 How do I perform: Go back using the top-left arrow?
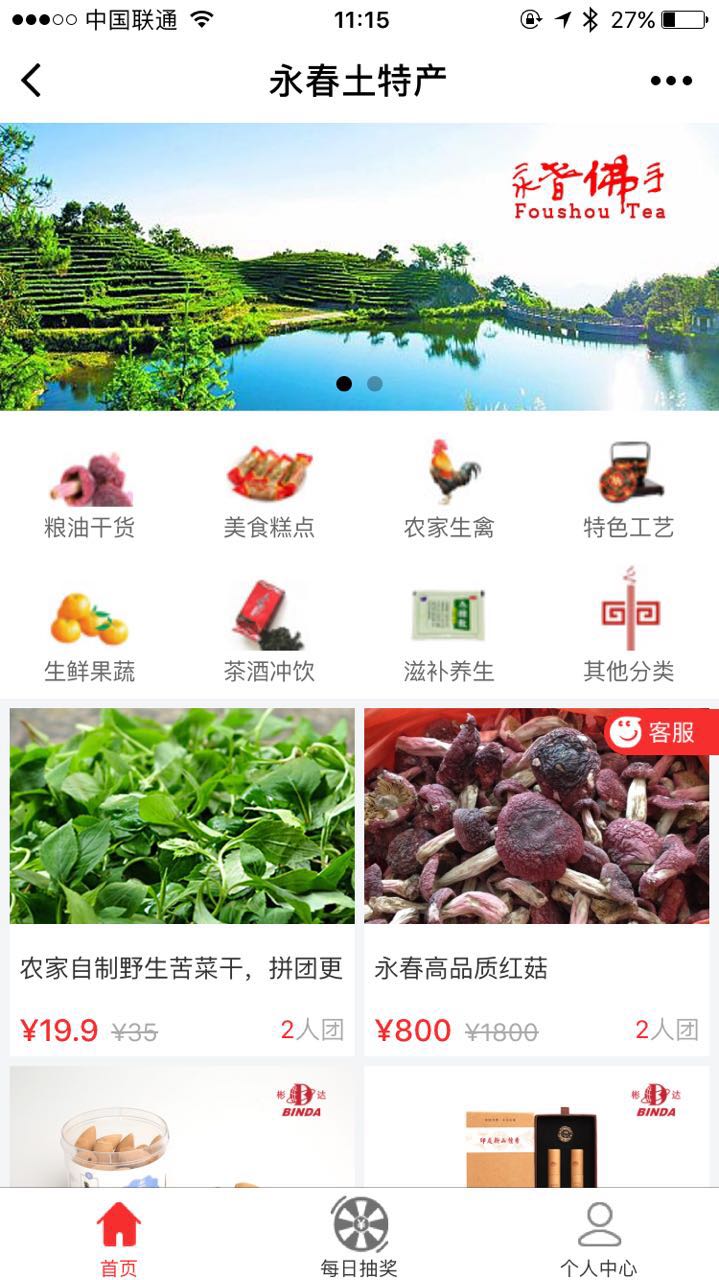(x=32, y=80)
